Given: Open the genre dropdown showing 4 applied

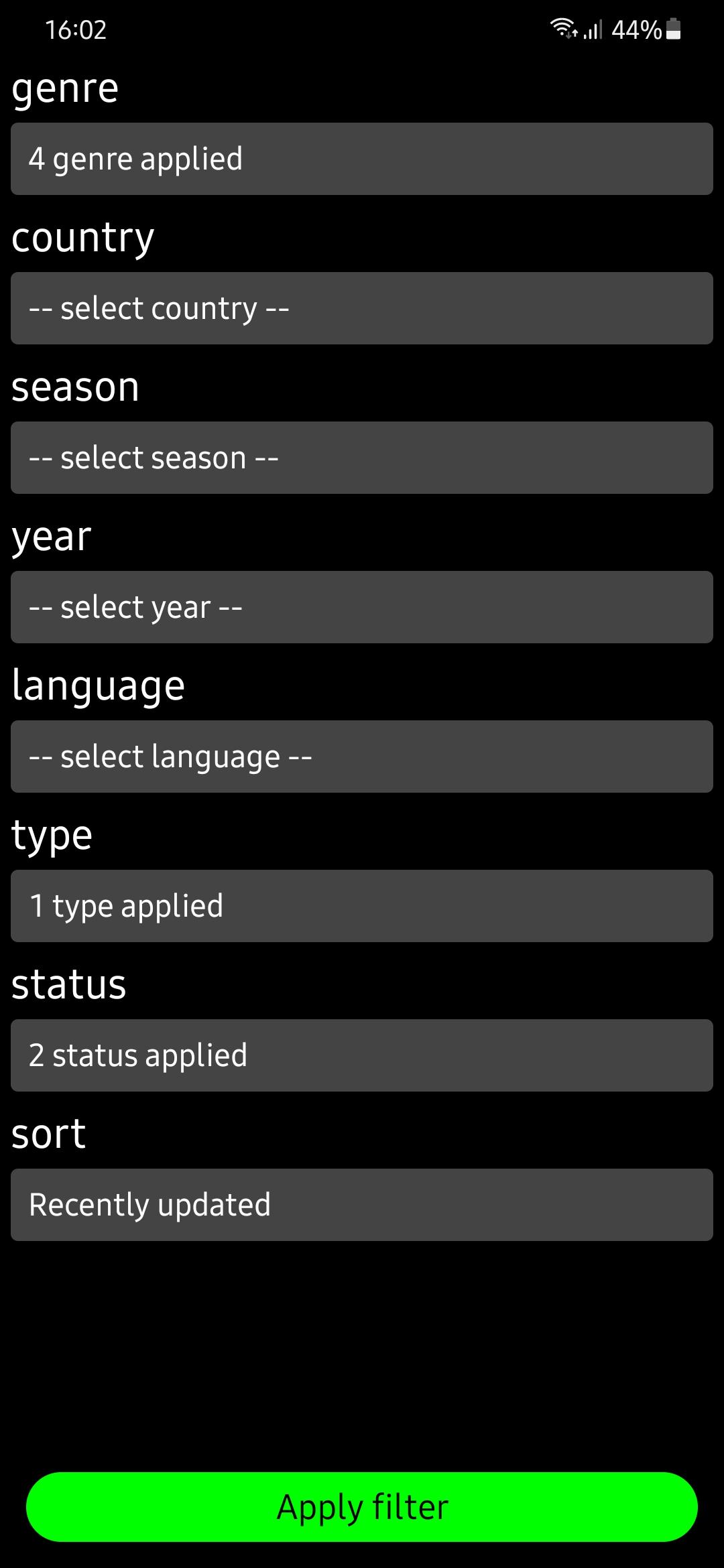Looking at the screenshot, I should pyautogui.click(x=362, y=159).
